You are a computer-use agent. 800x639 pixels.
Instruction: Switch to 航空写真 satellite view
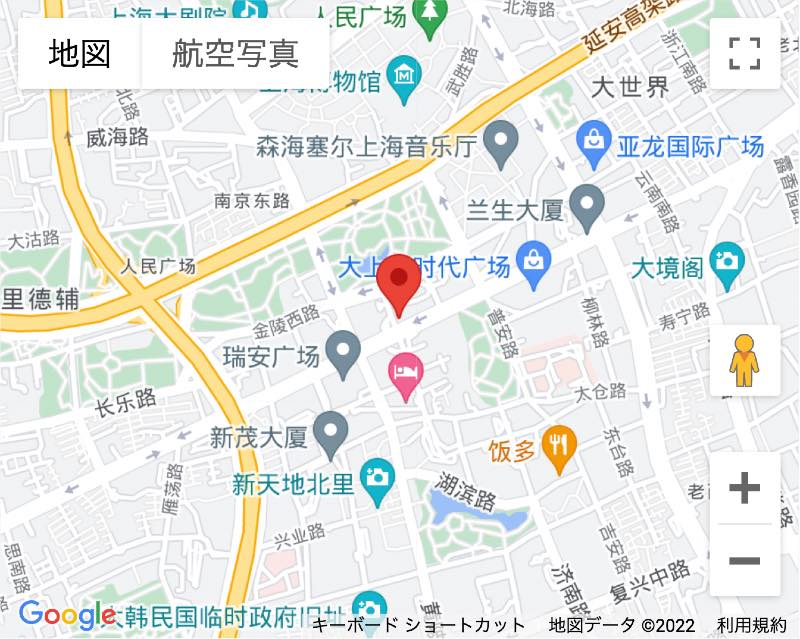pyautogui.click(x=235, y=53)
